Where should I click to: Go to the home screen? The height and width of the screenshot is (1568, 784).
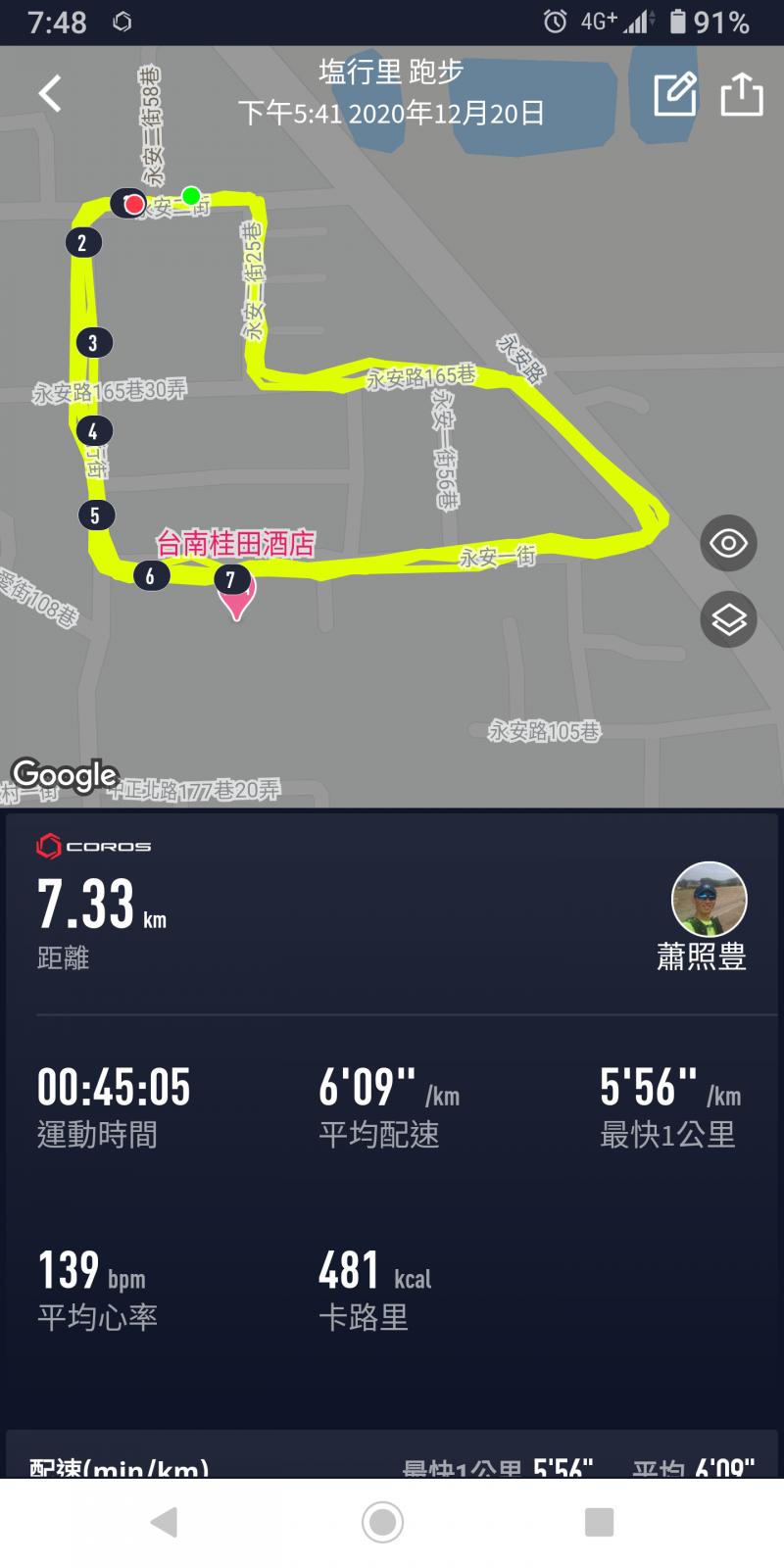(x=382, y=1522)
